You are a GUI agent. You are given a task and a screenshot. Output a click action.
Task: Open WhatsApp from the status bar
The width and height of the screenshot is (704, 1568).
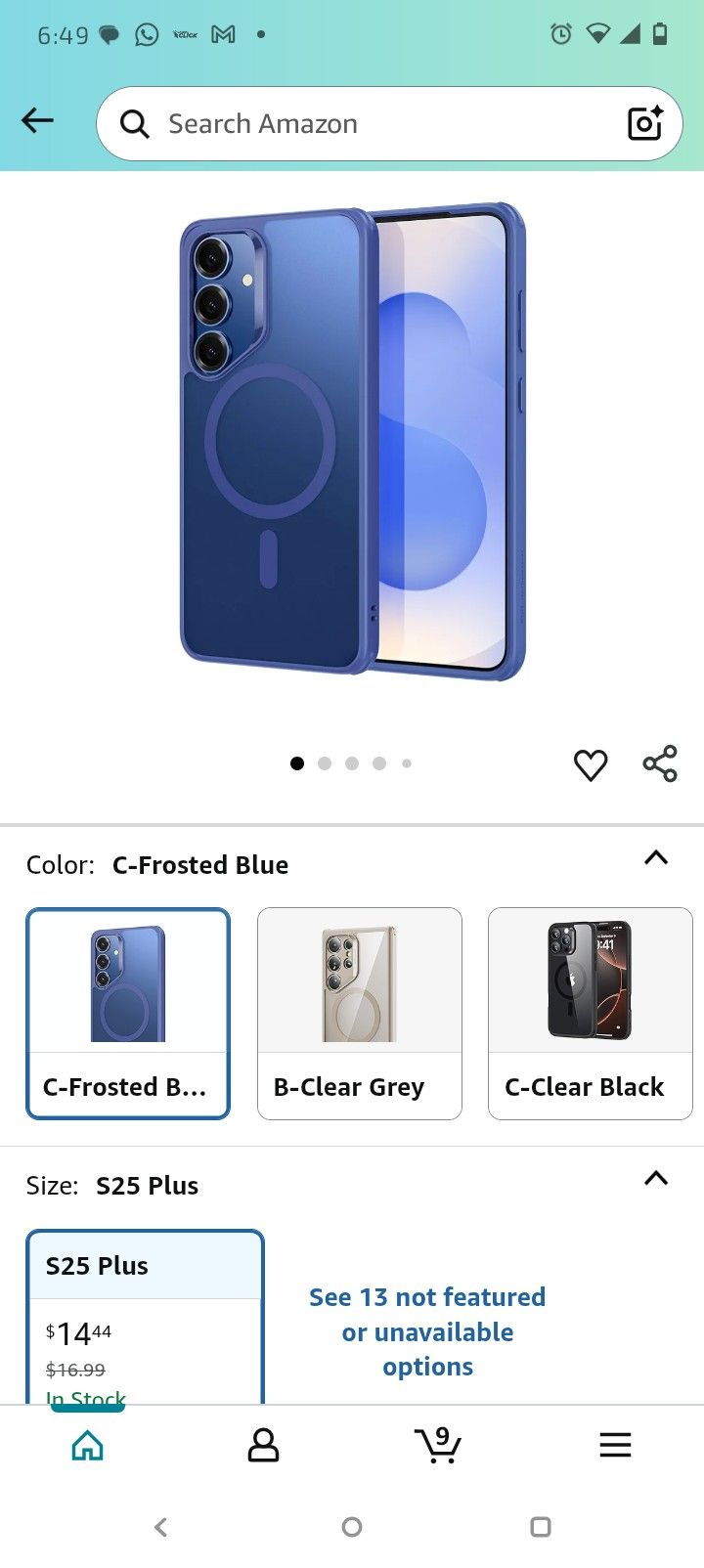(146, 33)
